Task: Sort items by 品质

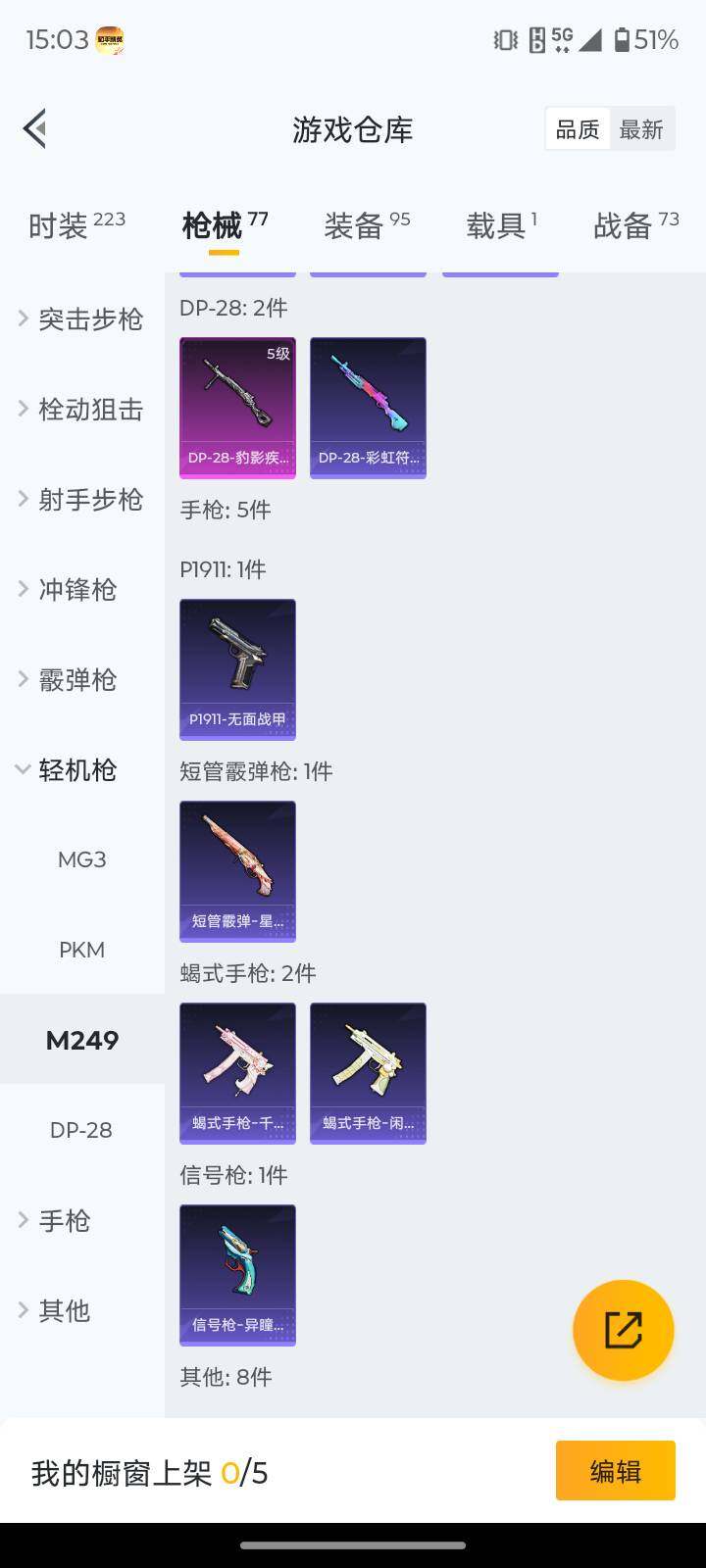Action: pos(578,129)
